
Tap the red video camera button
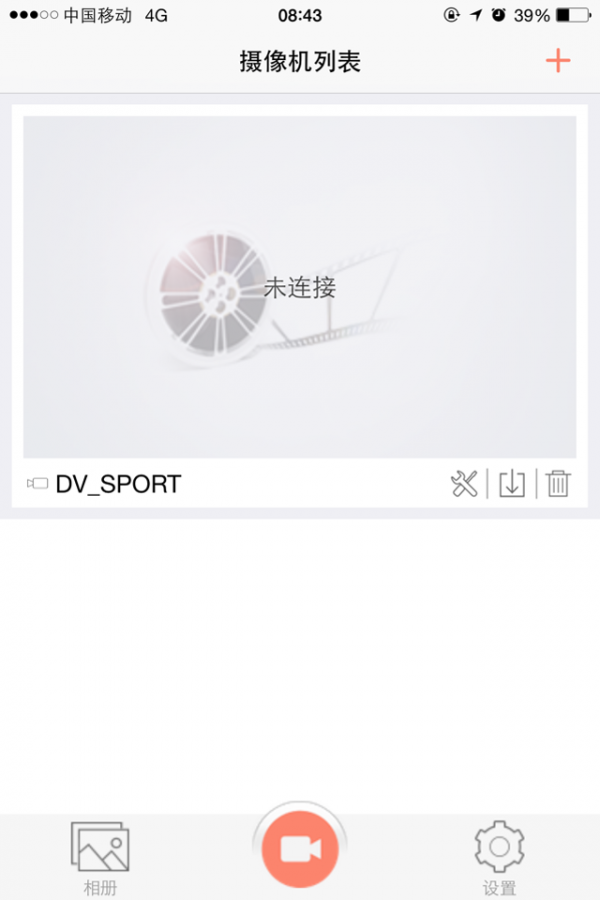(300, 849)
